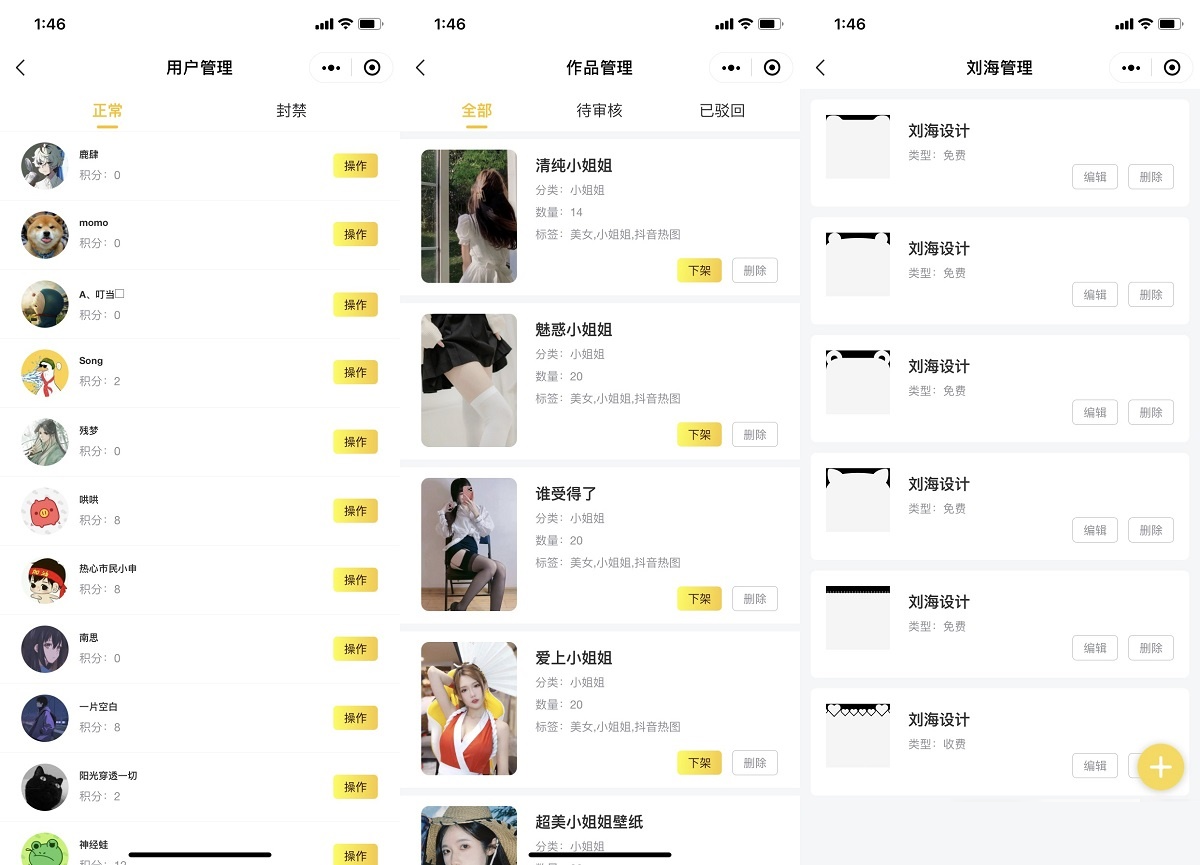The image size is (1200, 865).
Task: Open the 已驳回 tab
Action: click(722, 111)
